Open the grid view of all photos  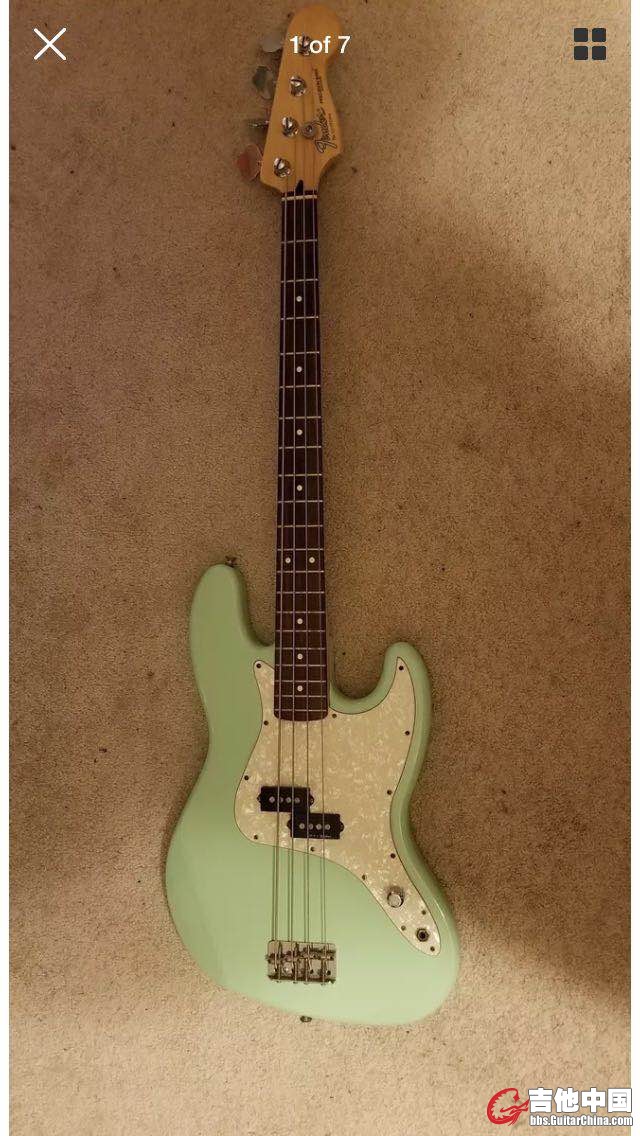click(589, 44)
